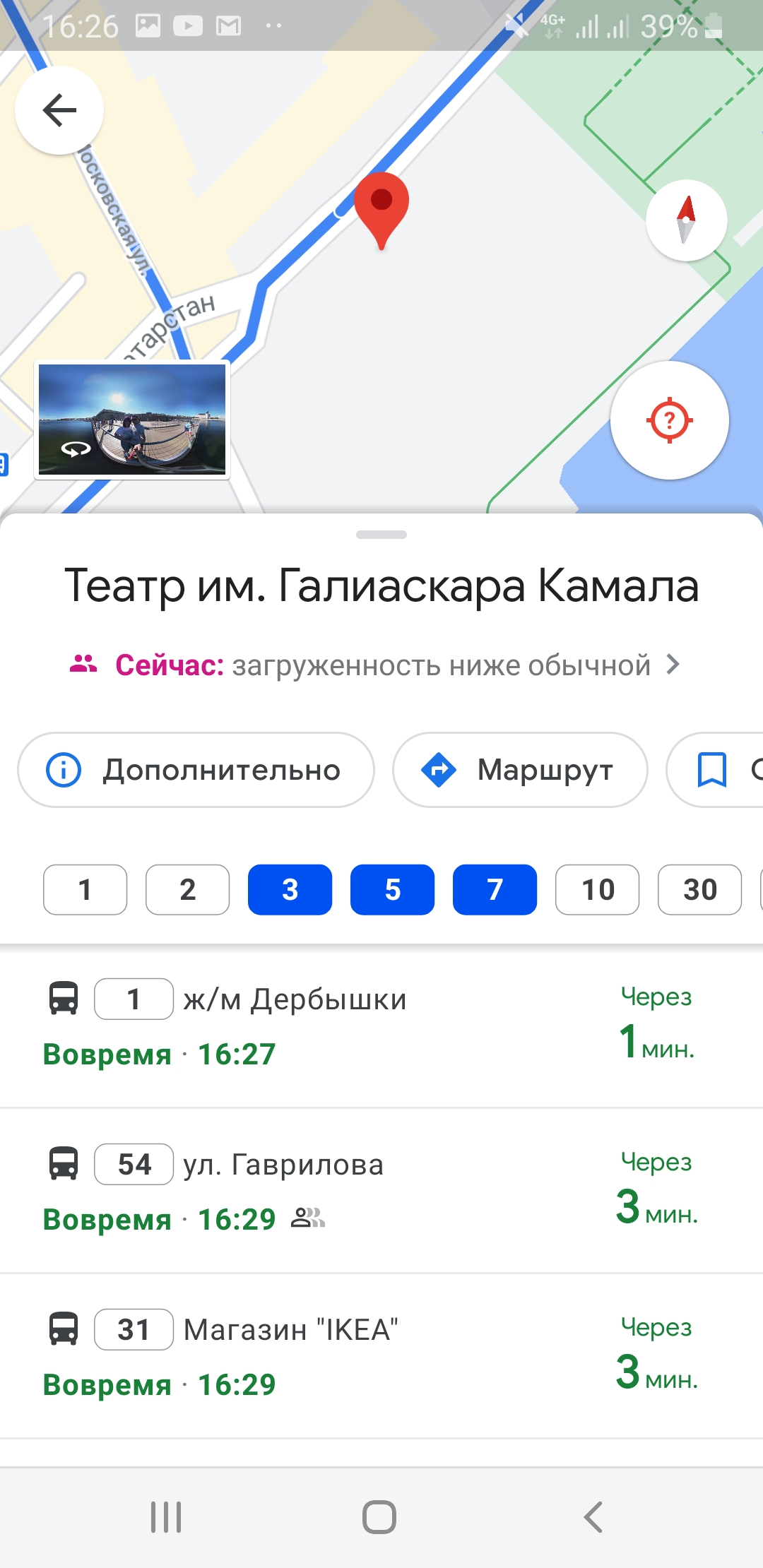763x1568 pixels.
Task: Deselect route 3 filter chip
Action: point(290,890)
